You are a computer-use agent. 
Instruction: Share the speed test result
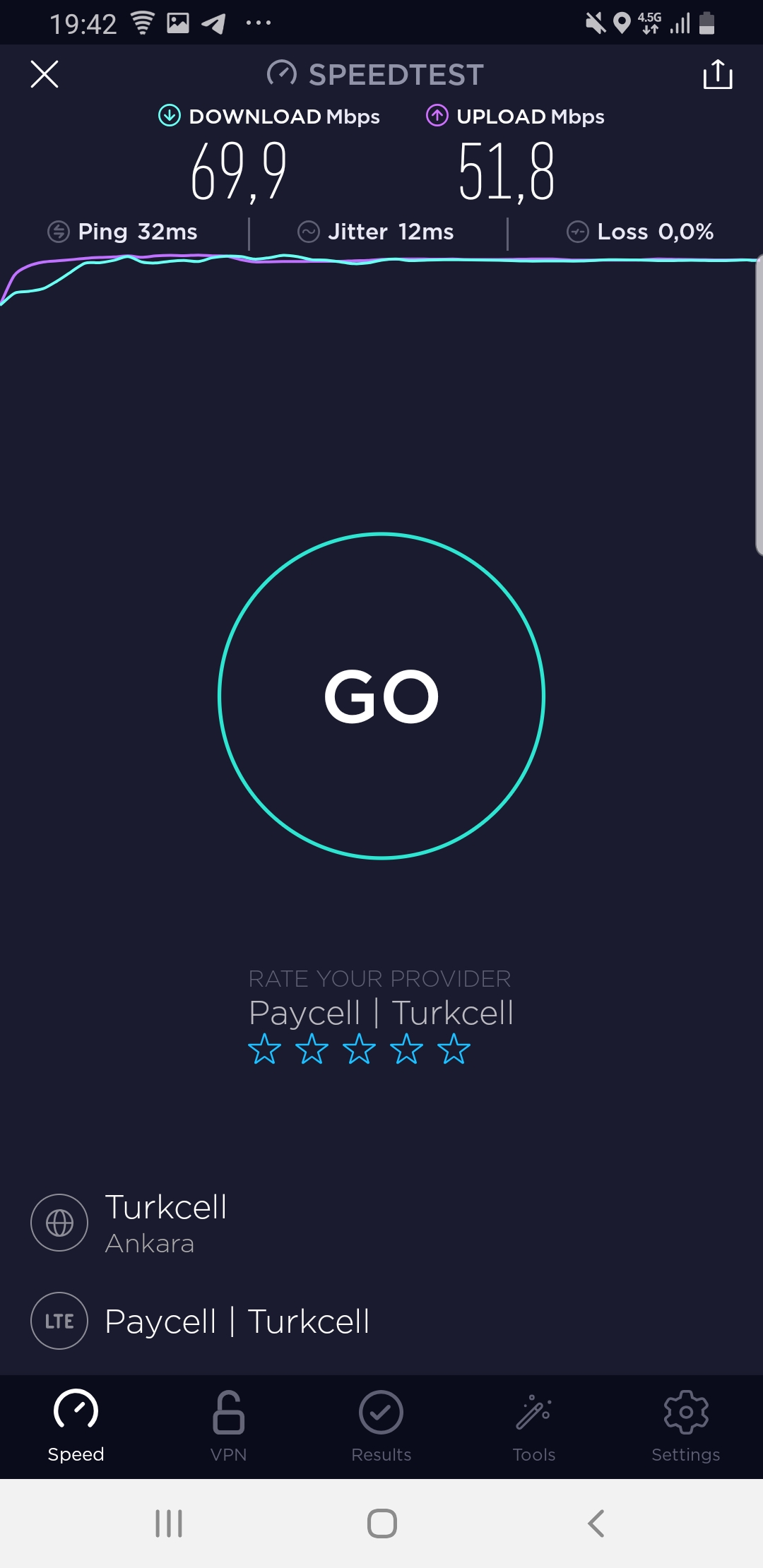[x=718, y=74]
